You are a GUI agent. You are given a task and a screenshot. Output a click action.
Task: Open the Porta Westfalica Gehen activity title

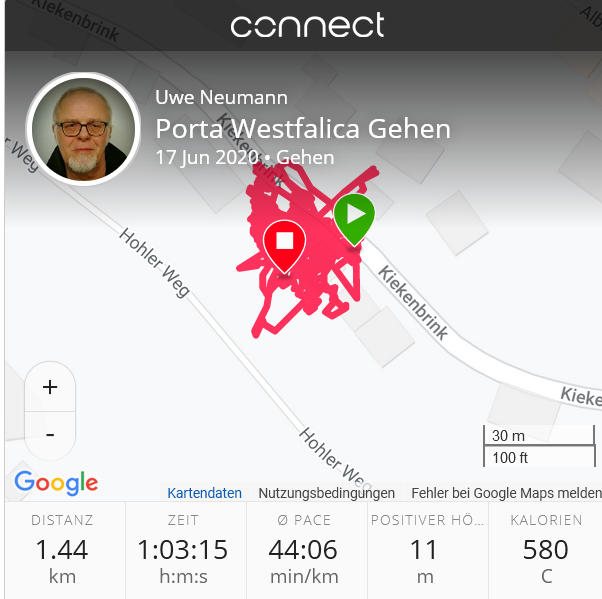point(303,129)
